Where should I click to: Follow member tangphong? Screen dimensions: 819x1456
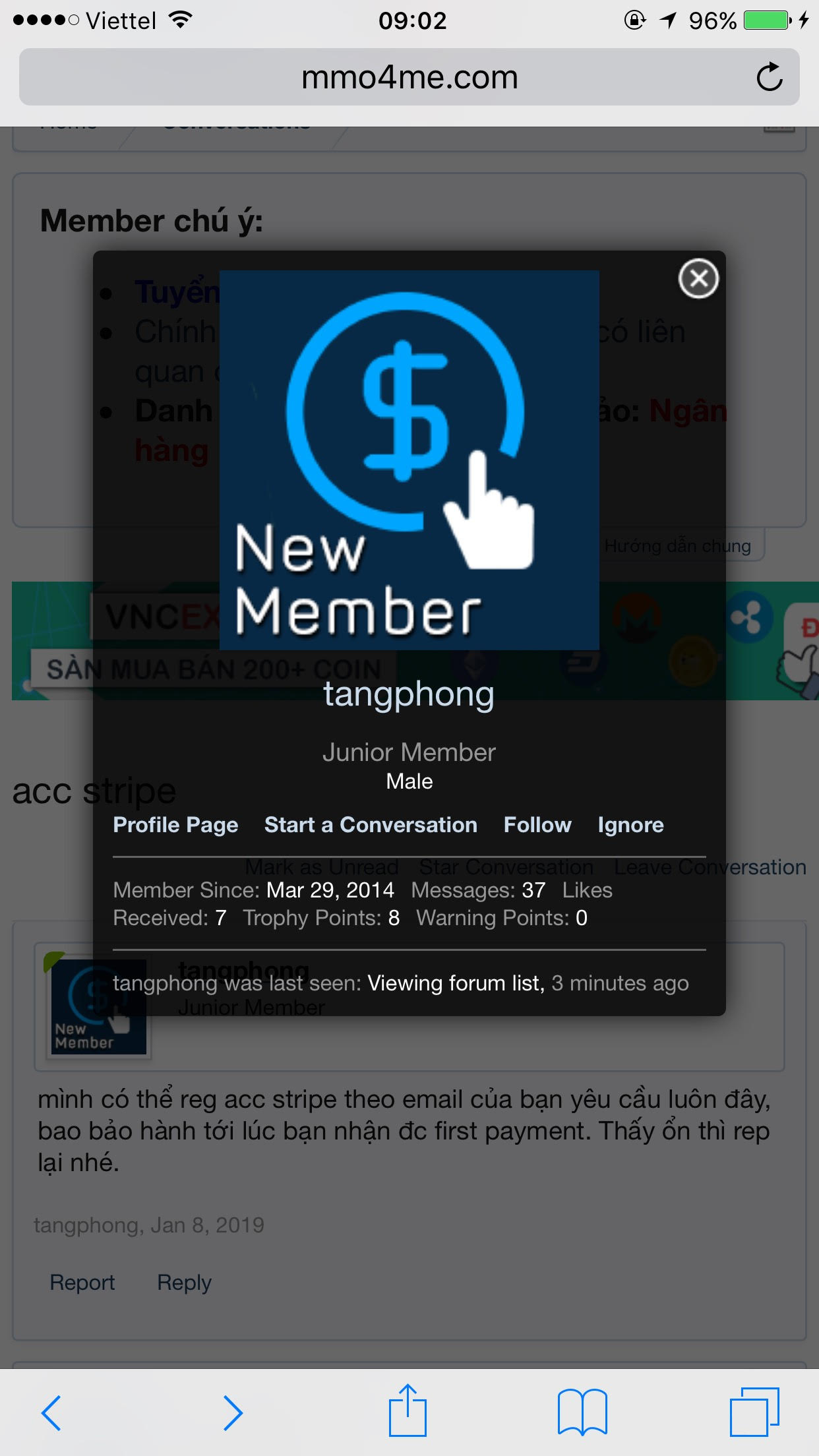(x=537, y=824)
